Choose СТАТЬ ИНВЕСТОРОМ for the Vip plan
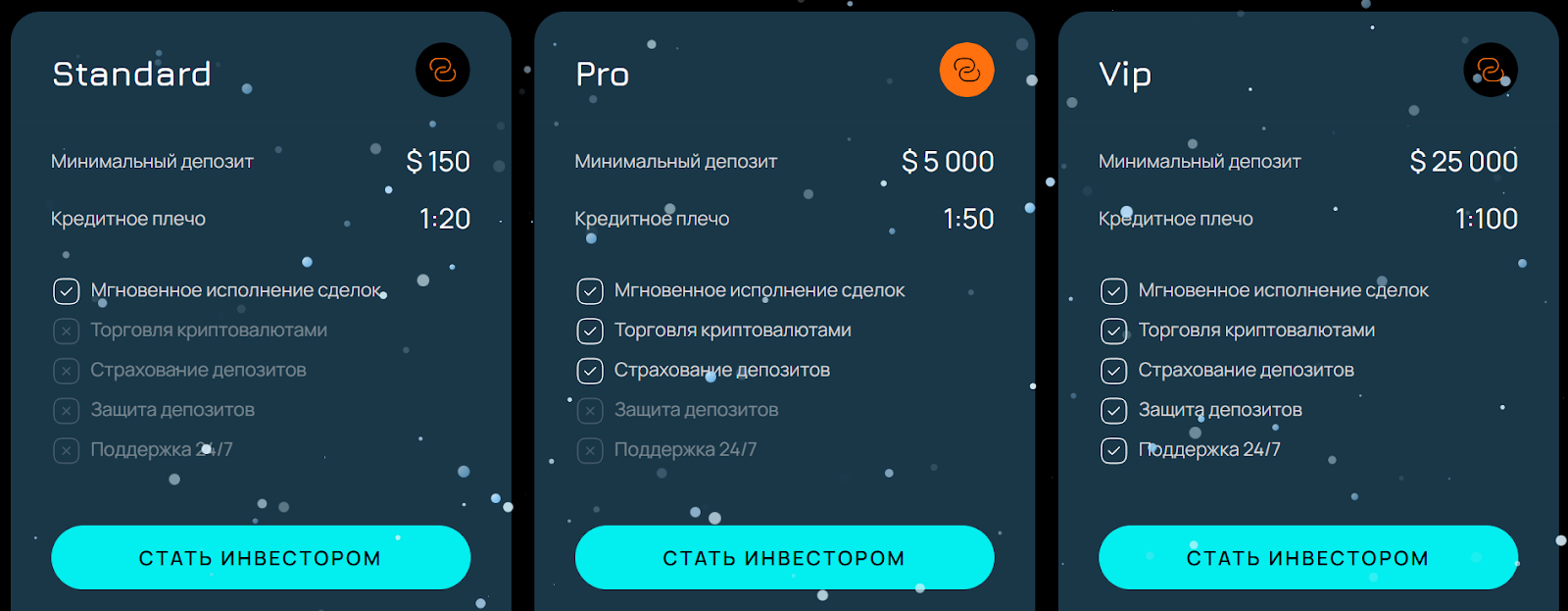The width and height of the screenshot is (1568, 611). [x=1307, y=557]
